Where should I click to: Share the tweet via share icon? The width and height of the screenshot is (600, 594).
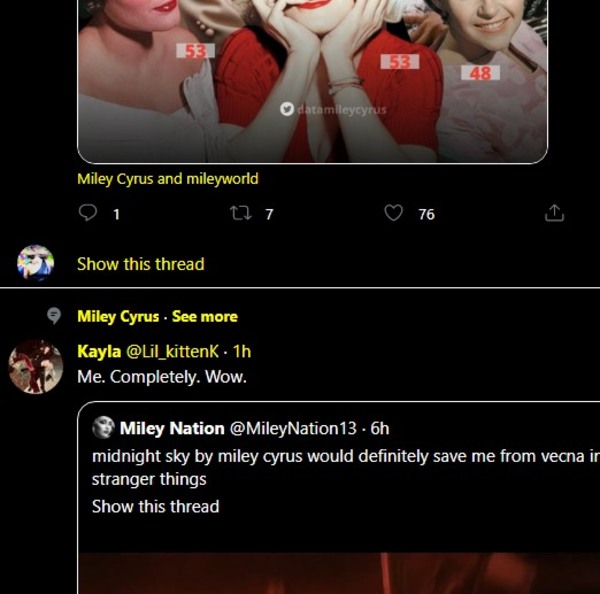554,213
